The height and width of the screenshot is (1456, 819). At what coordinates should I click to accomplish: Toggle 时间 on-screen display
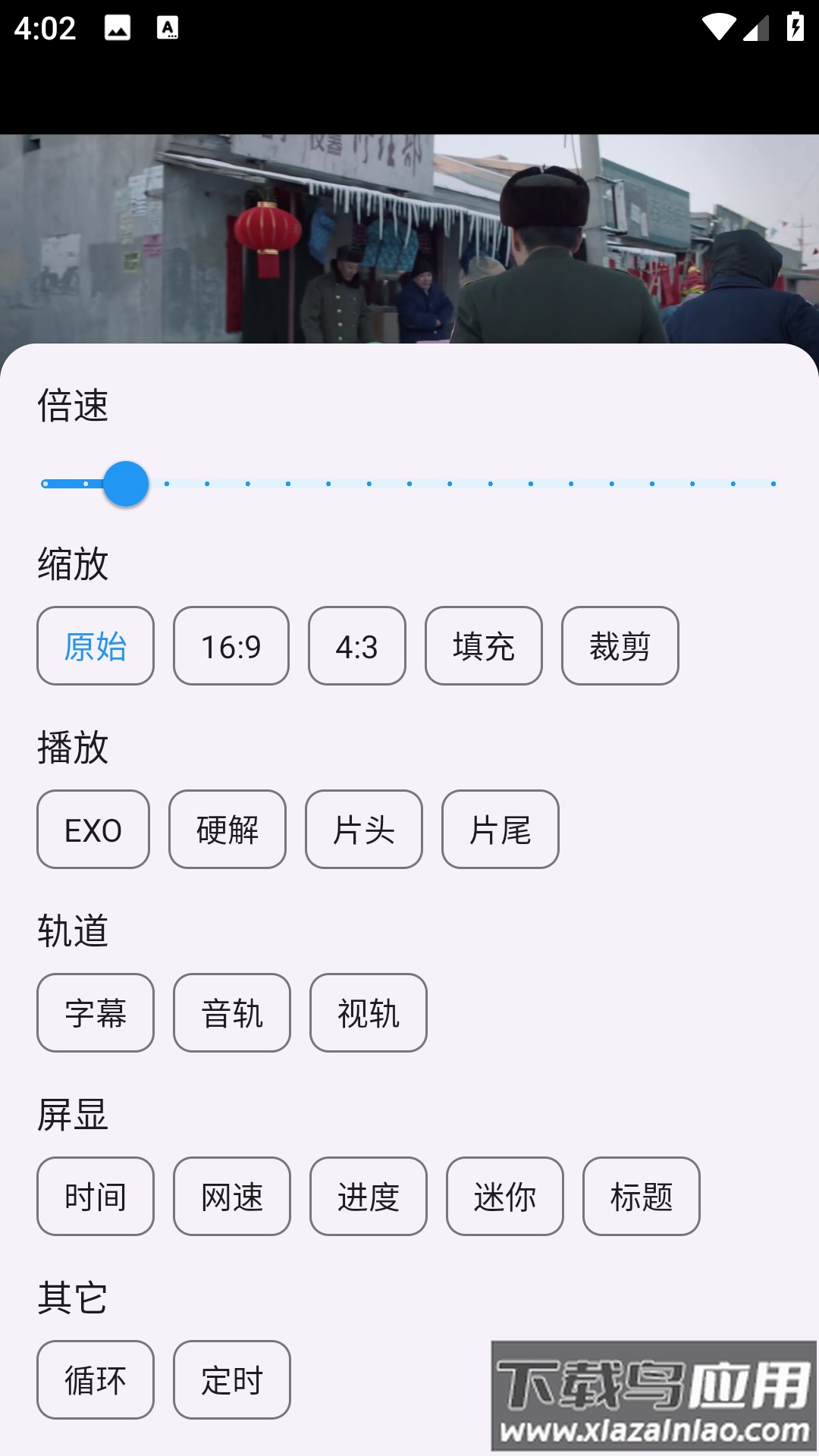point(96,1197)
